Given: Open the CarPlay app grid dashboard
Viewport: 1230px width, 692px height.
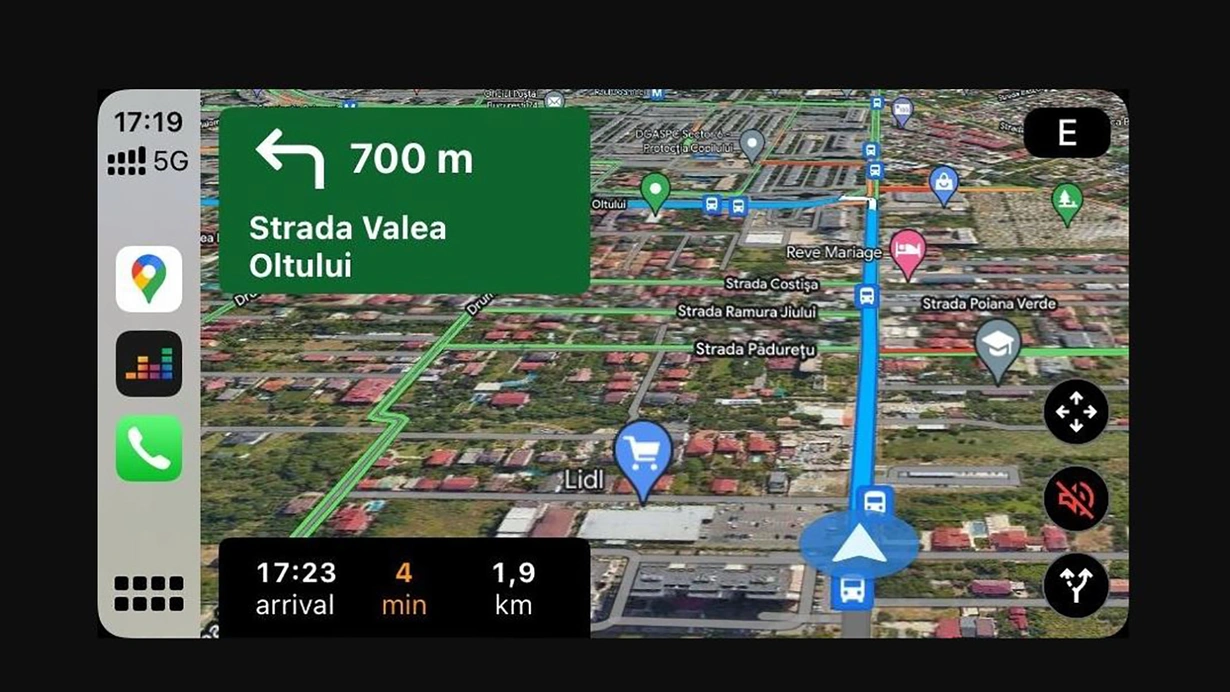Looking at the screenshot, I should click(149, 593).
